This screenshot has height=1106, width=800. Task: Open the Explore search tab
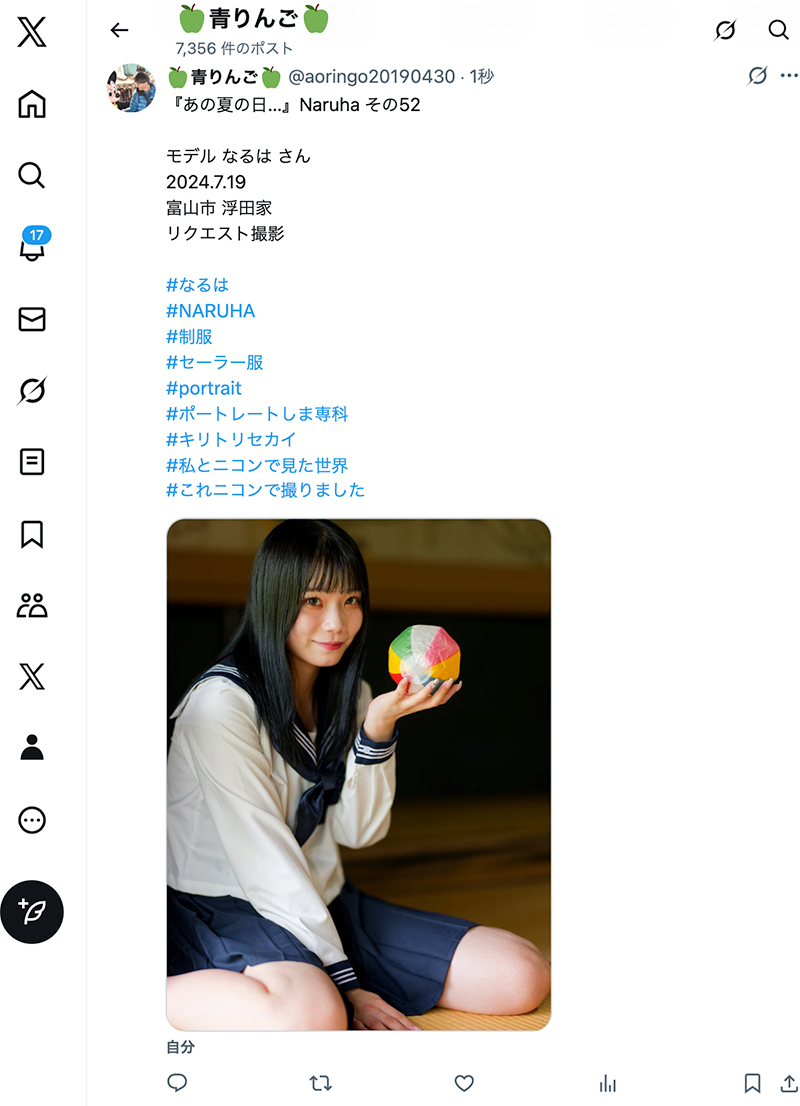coord(32,176)
